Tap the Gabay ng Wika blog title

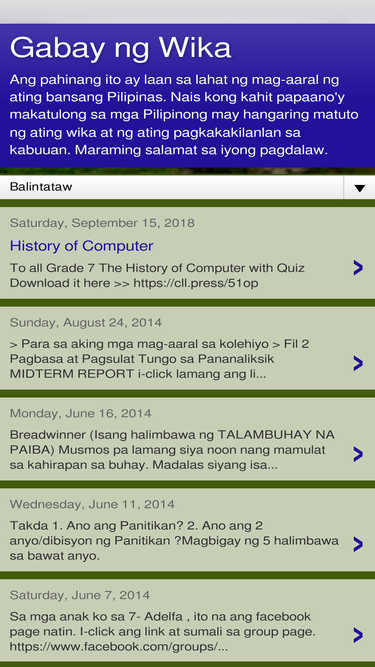120,48
